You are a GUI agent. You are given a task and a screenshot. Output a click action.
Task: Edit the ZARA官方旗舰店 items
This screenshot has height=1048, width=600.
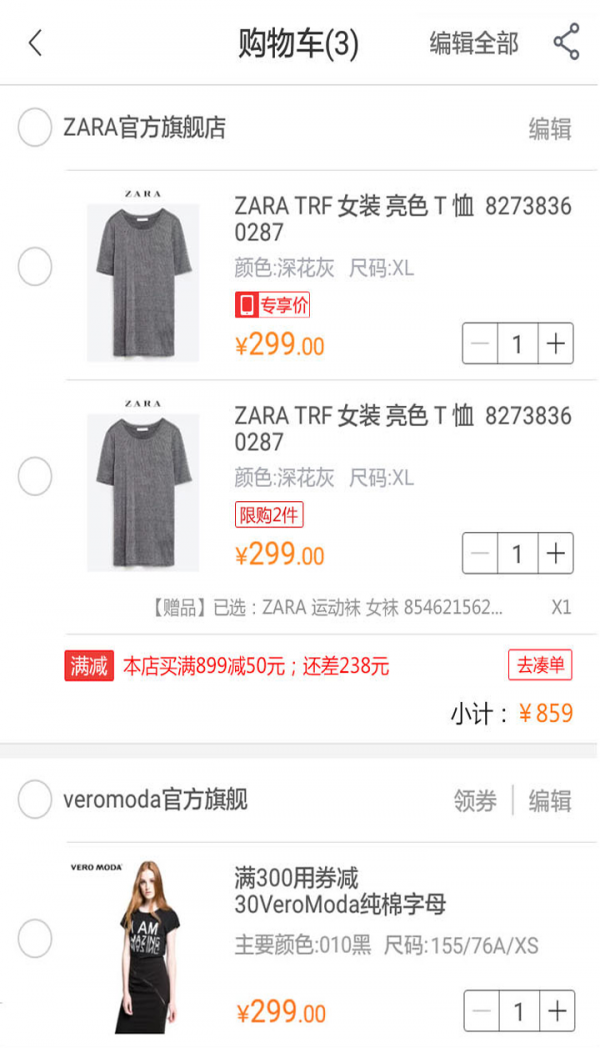pos(550,129)
